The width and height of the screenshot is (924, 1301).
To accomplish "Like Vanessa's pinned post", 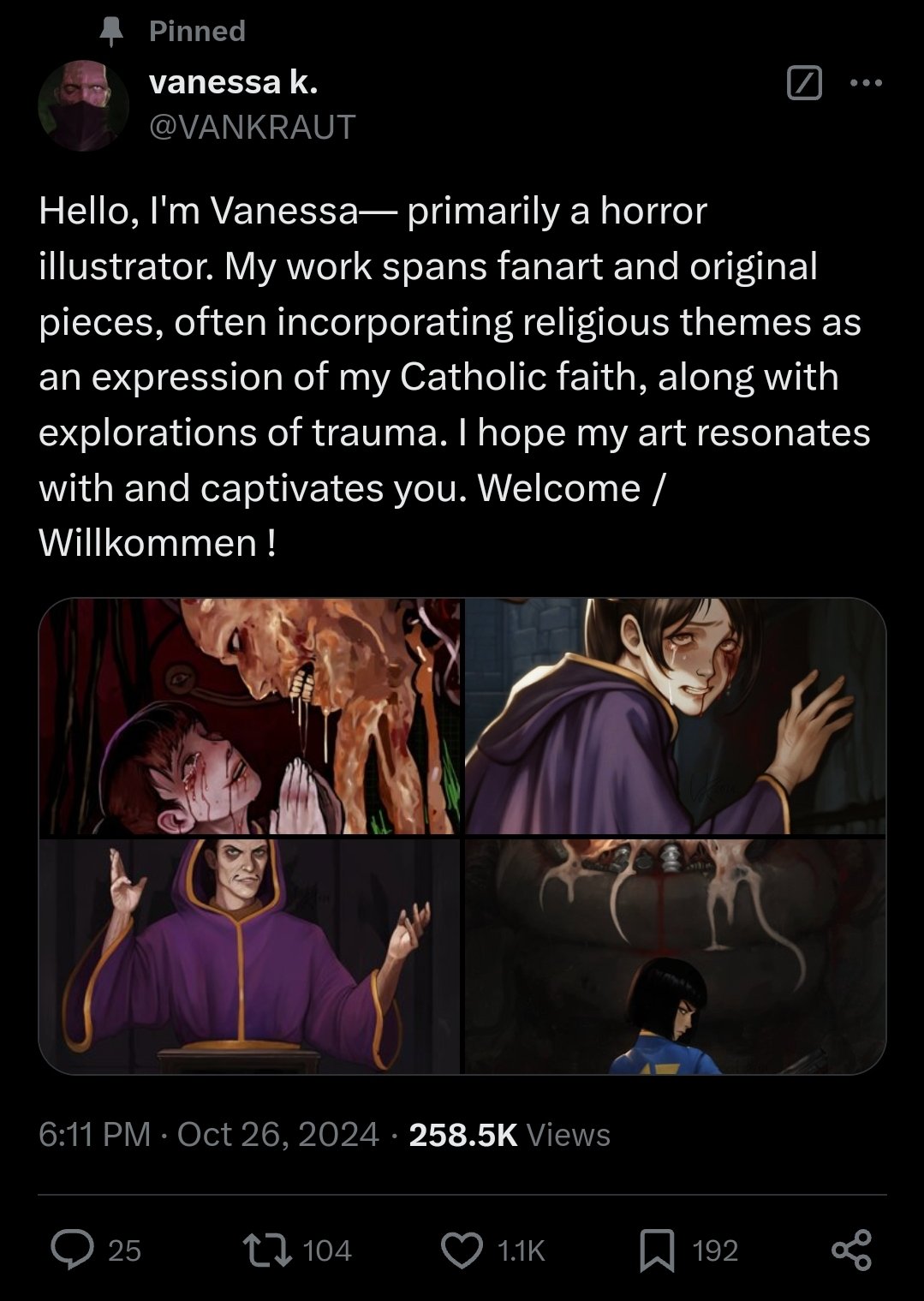I will click(x=461, y=1250).
